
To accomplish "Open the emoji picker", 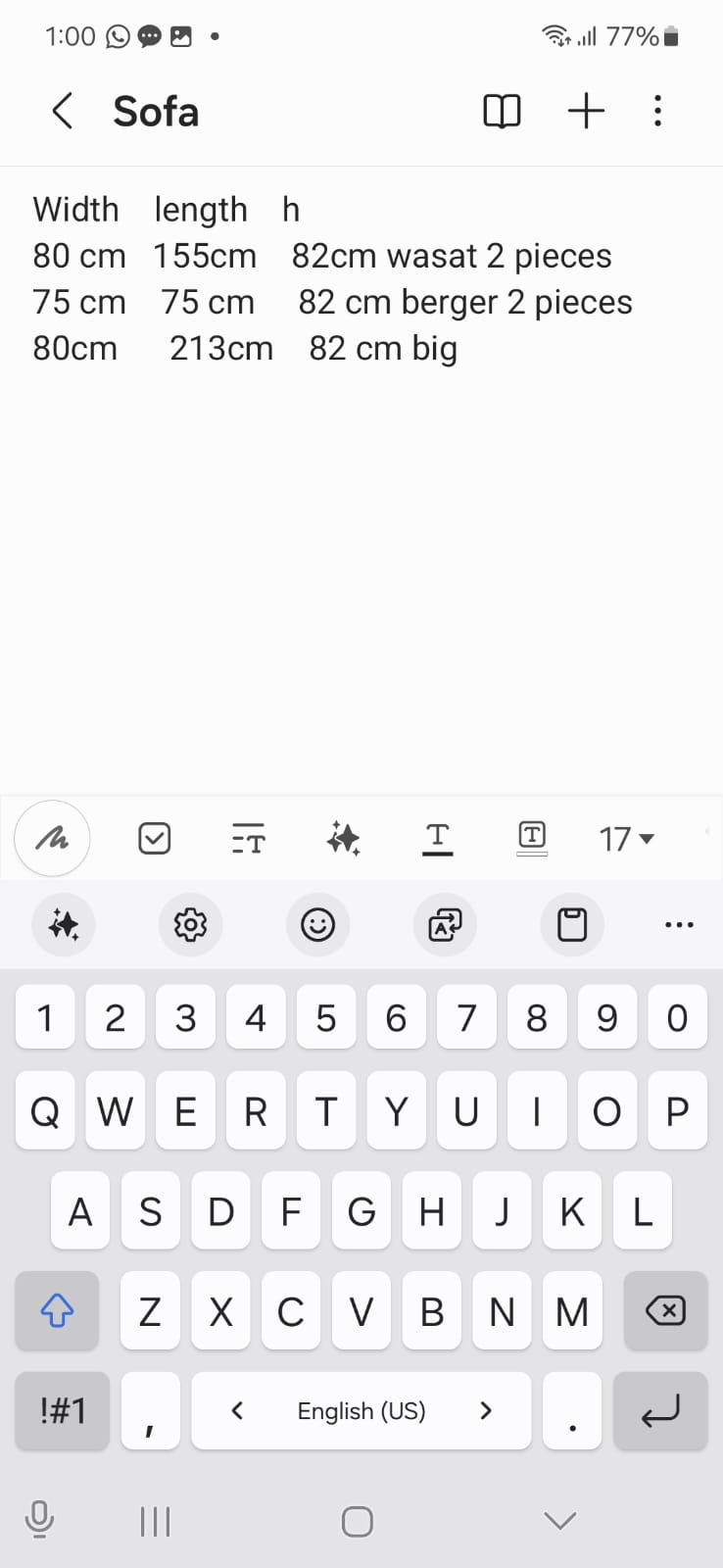I will [317, 924].
